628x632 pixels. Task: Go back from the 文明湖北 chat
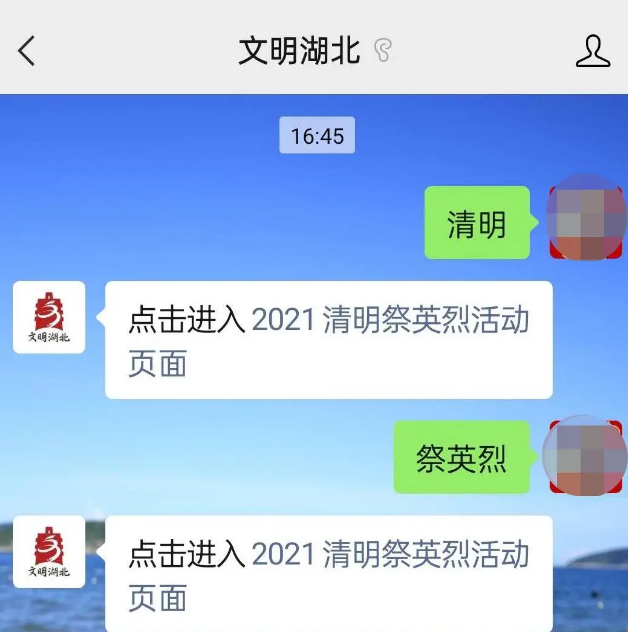point(27,51)
